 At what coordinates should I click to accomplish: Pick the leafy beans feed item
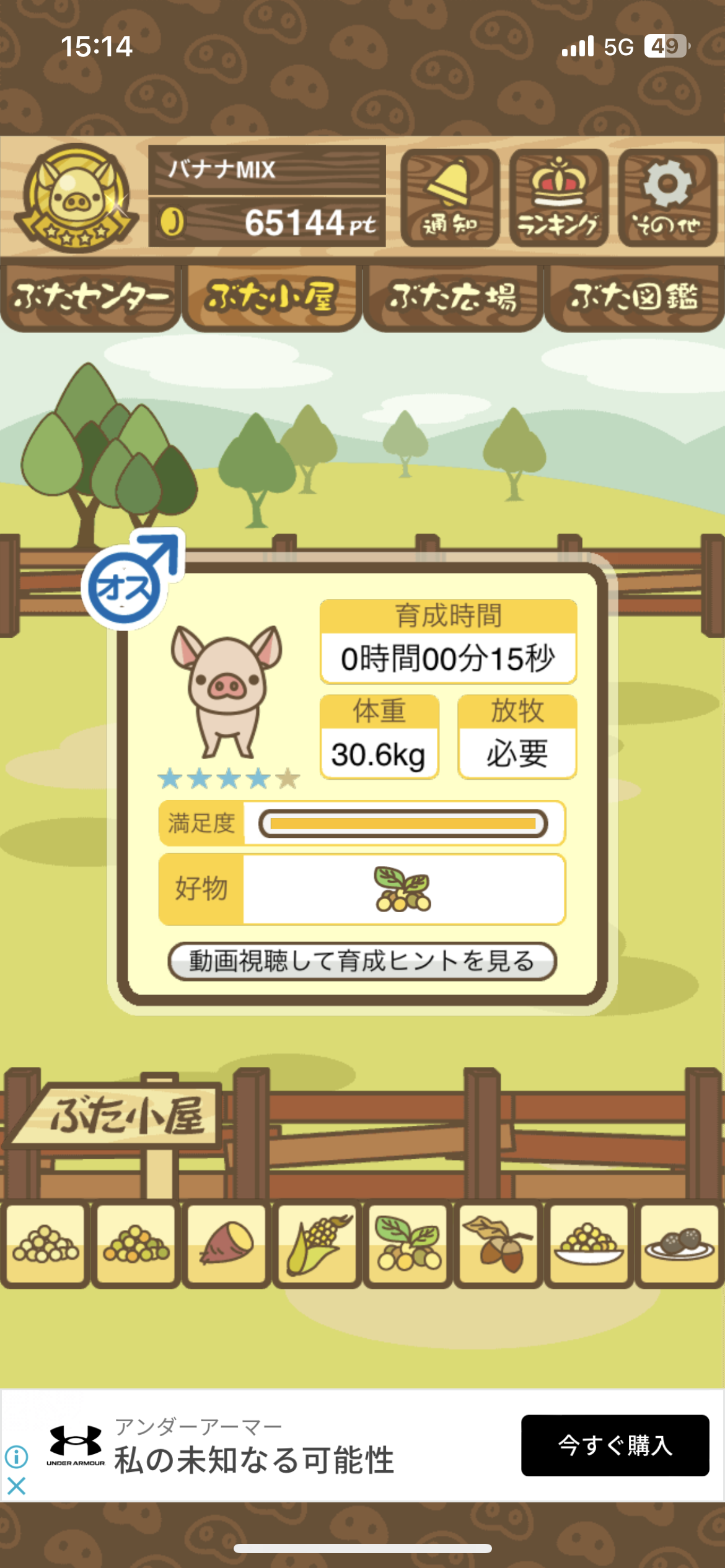408,1244
